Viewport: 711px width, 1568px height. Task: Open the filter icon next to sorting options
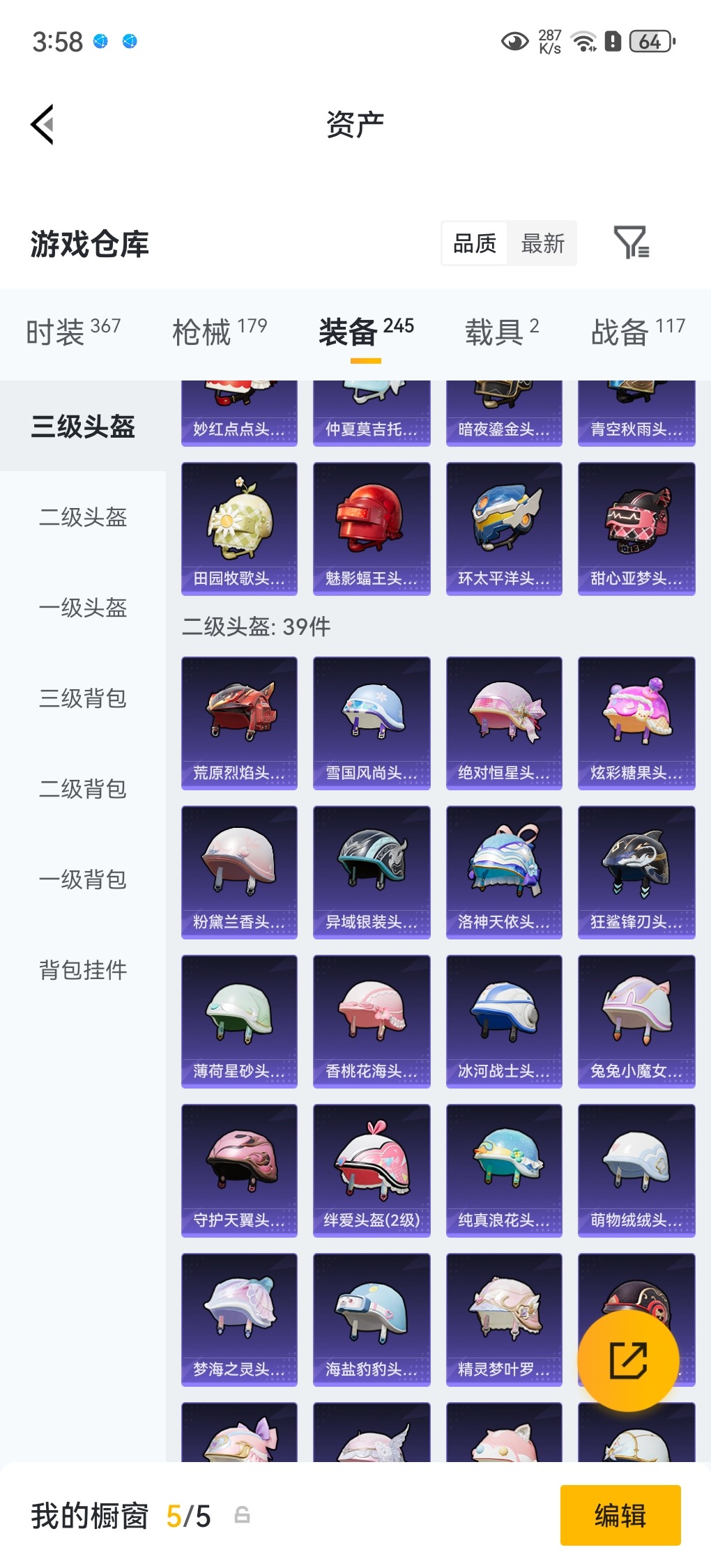pyautogui.click(x=634, y=245)
